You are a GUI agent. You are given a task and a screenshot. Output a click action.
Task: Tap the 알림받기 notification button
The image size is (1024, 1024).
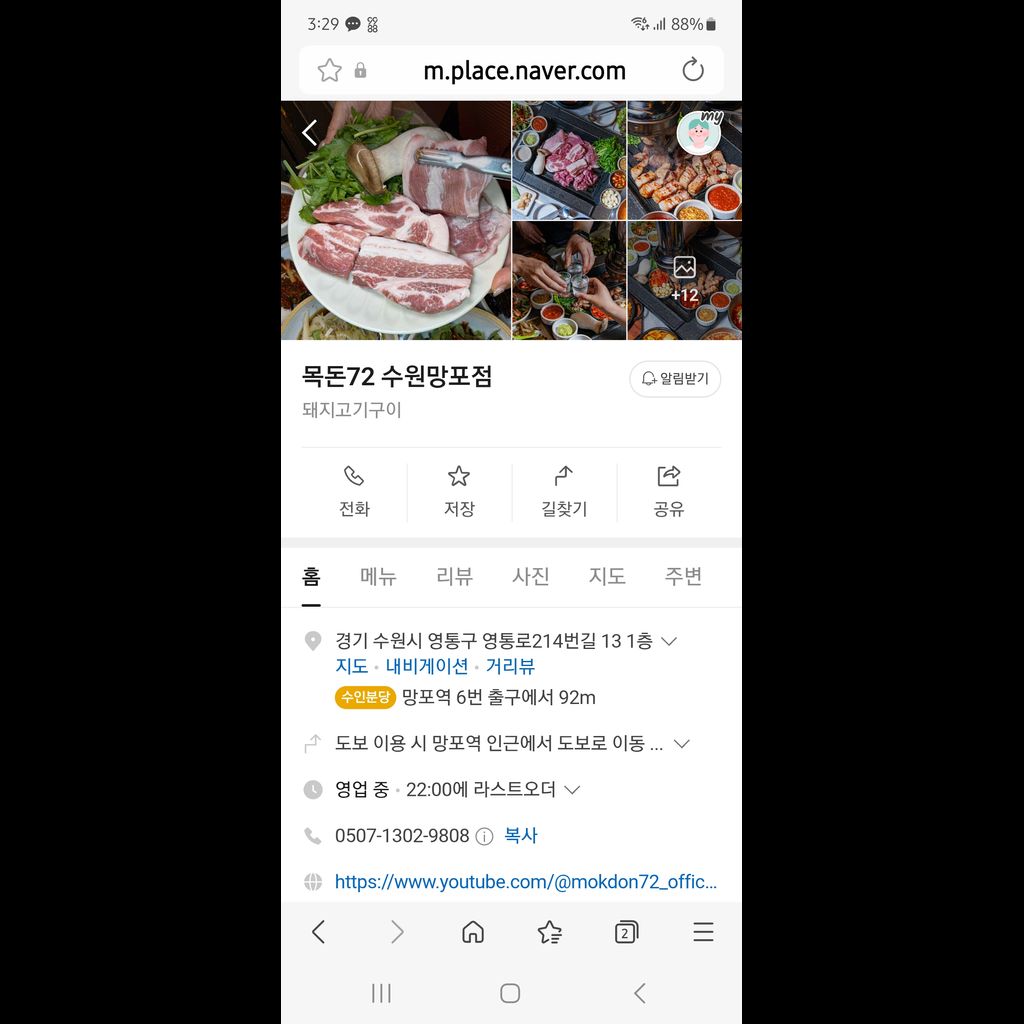point(675,379)
